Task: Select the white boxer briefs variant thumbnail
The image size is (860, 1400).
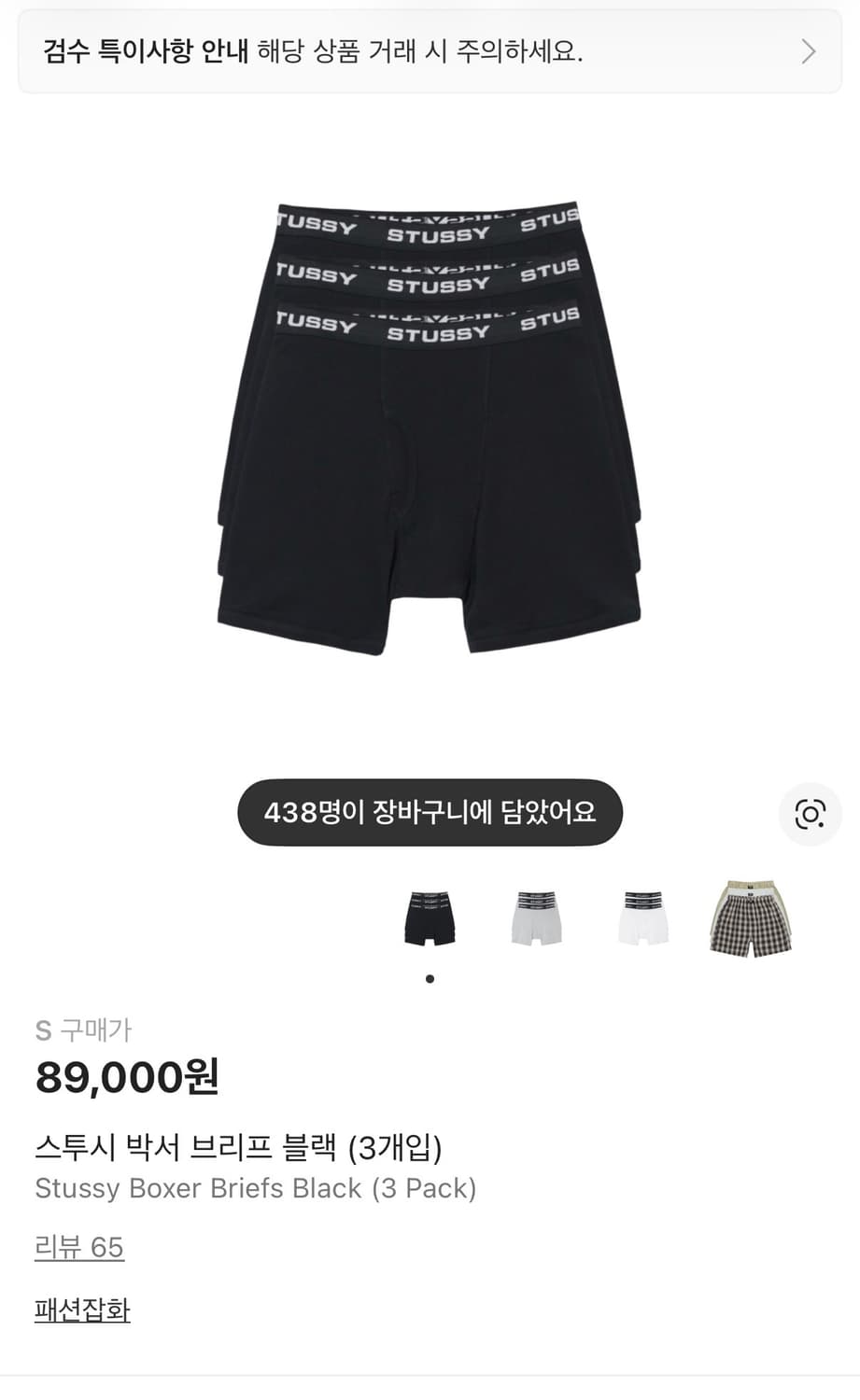Action: tap(643, 918)
